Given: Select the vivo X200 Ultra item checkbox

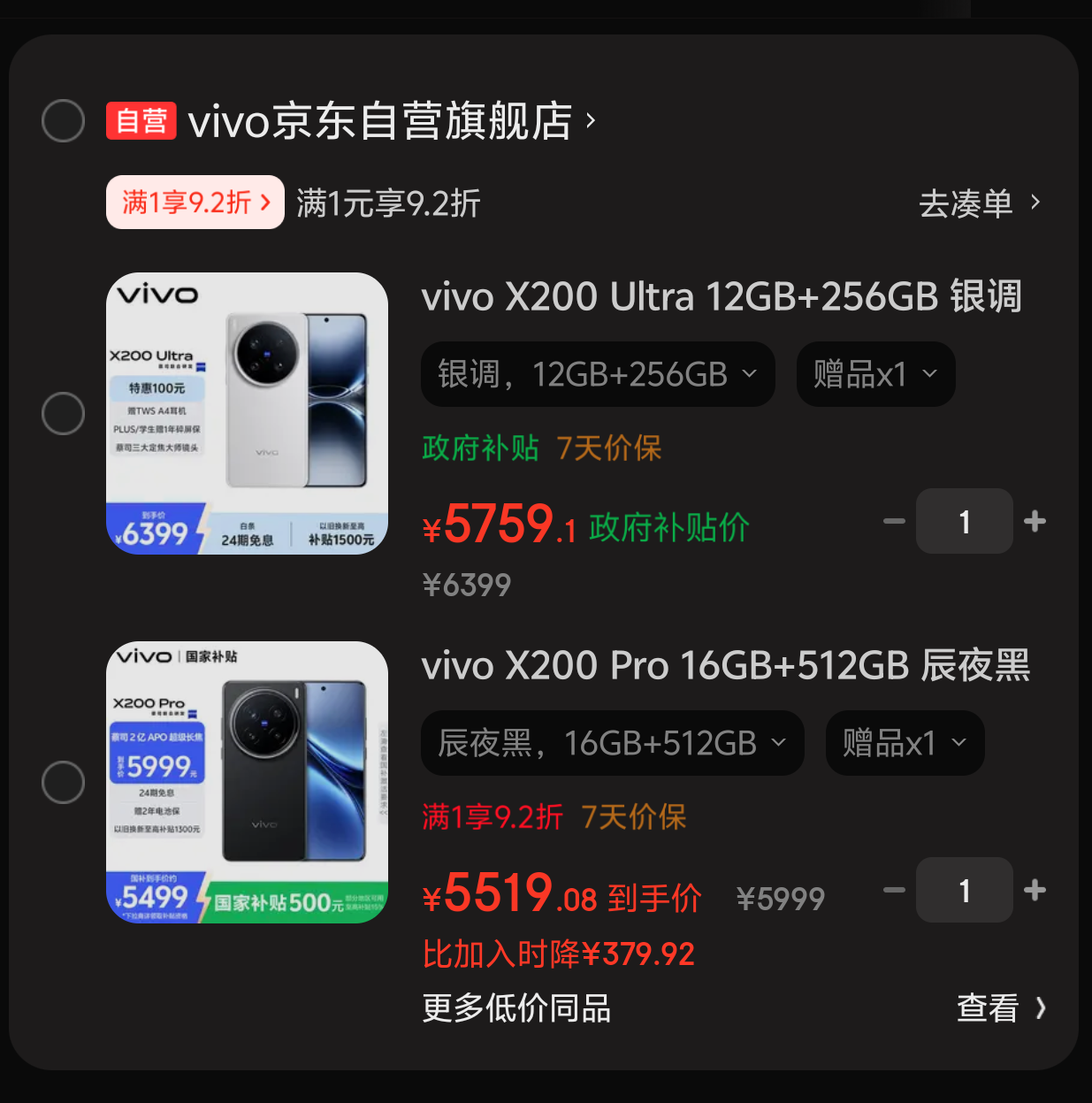Looking at the screenshot, I should pyautogui.click(x=64, y=413).
